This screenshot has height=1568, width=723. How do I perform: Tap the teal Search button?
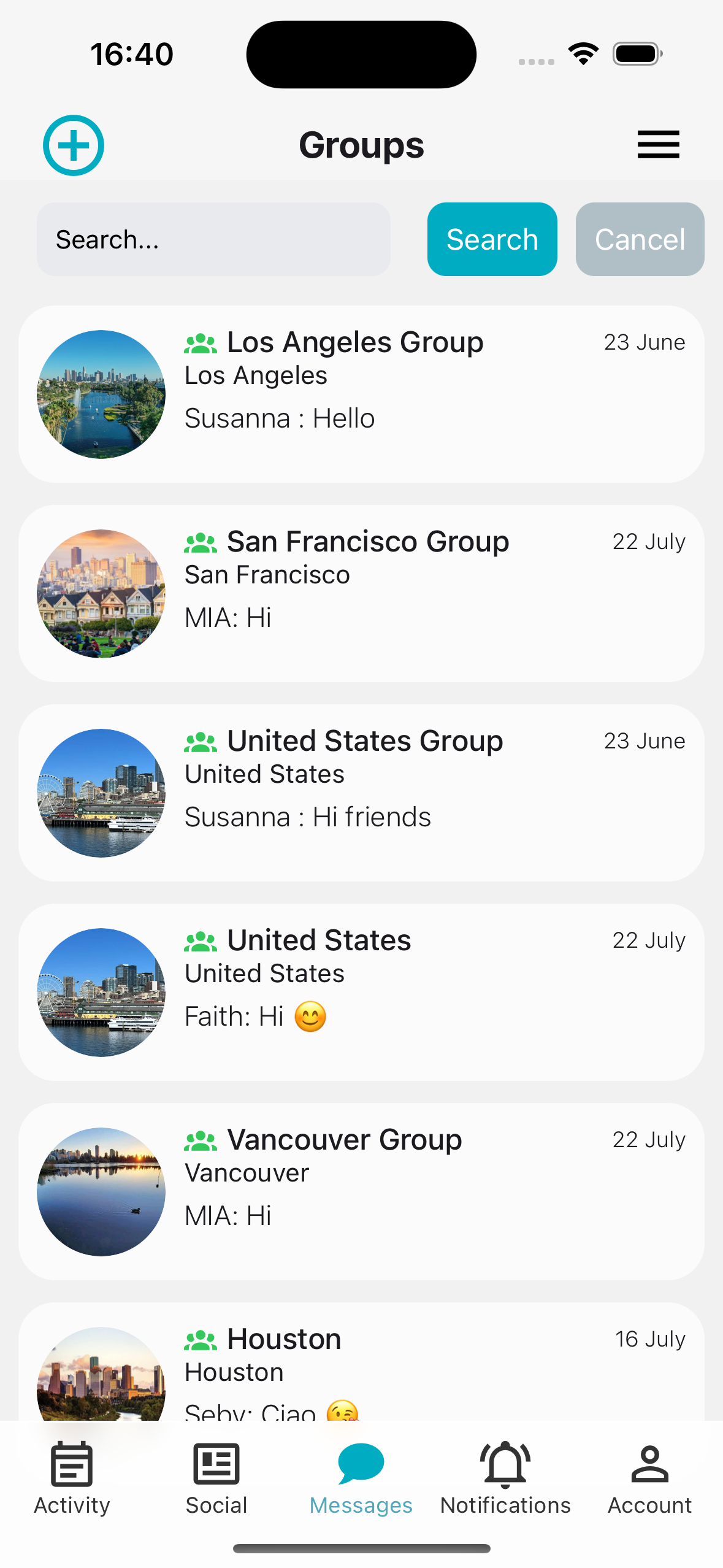(x=492, y=239)
